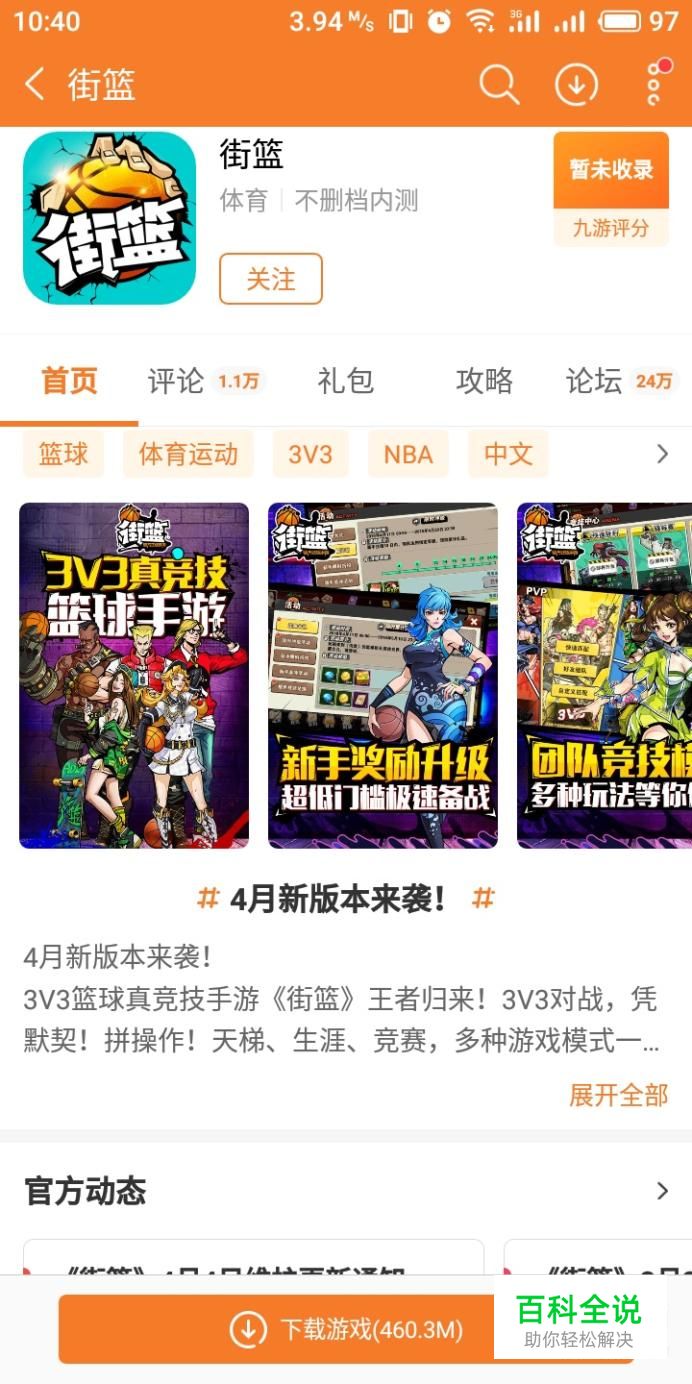Switch to the 评论 tab

pos(204,381)
